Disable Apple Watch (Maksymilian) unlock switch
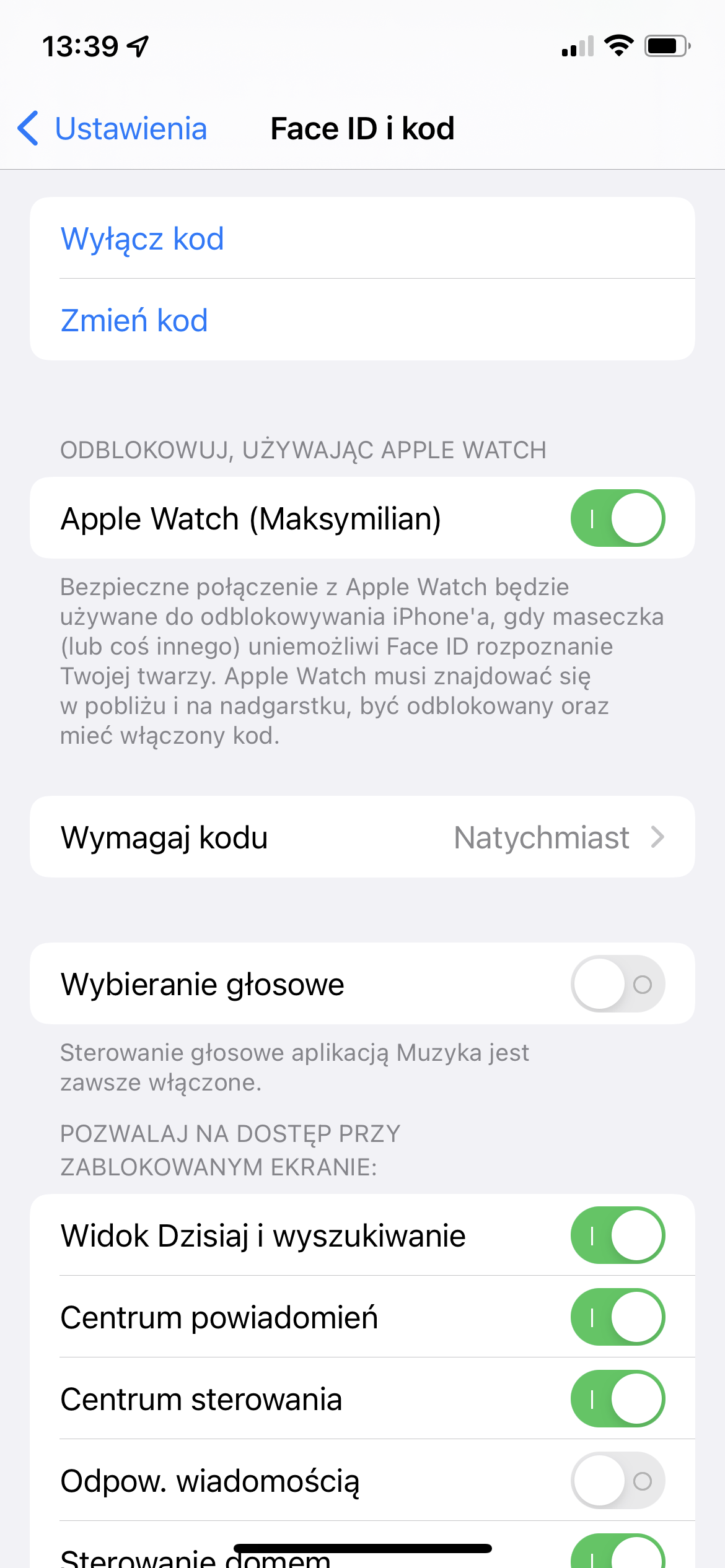725x1568 pixels. [x=618, y=518]
